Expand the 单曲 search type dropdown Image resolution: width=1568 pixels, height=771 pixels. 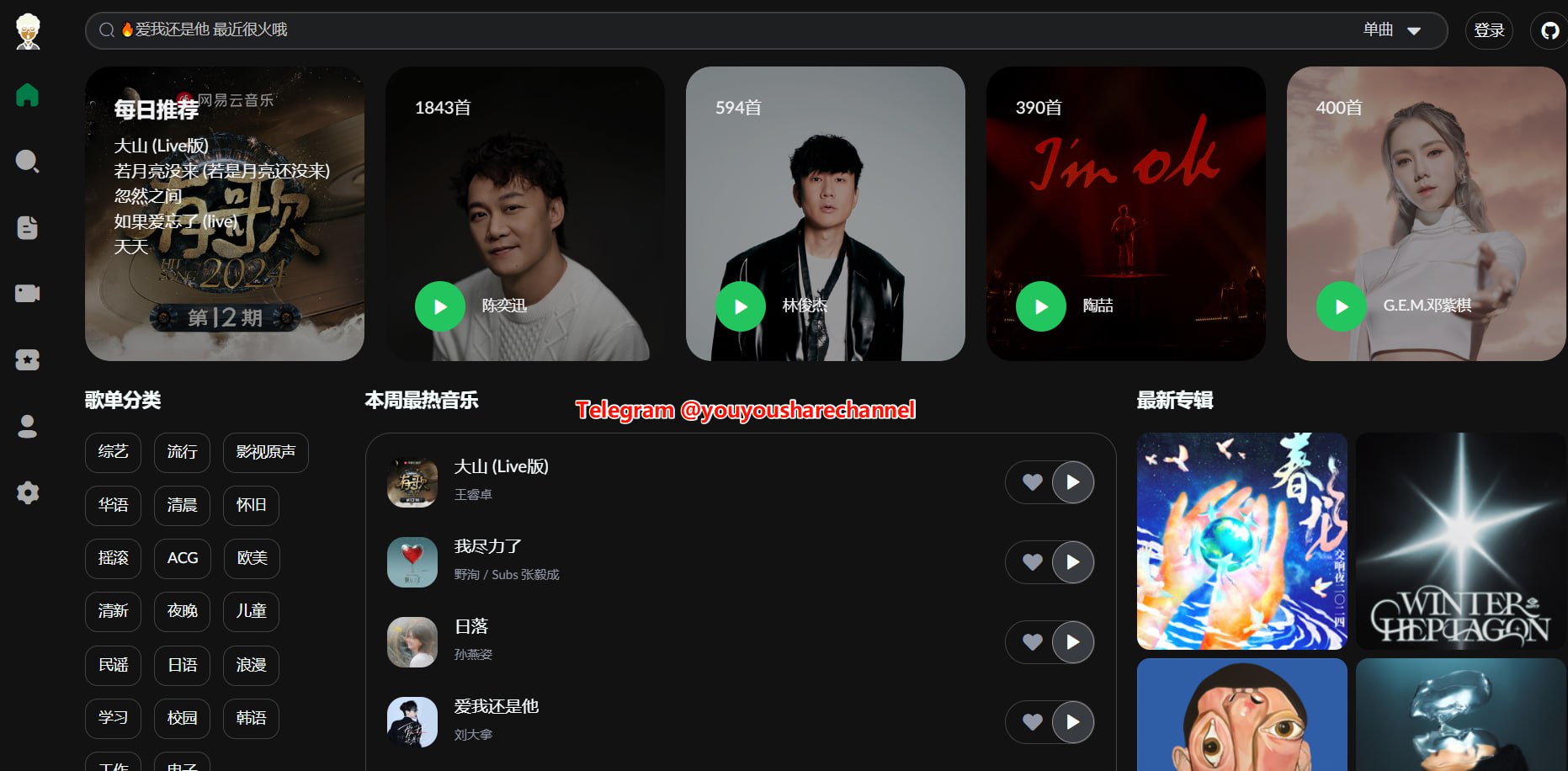1392,30
